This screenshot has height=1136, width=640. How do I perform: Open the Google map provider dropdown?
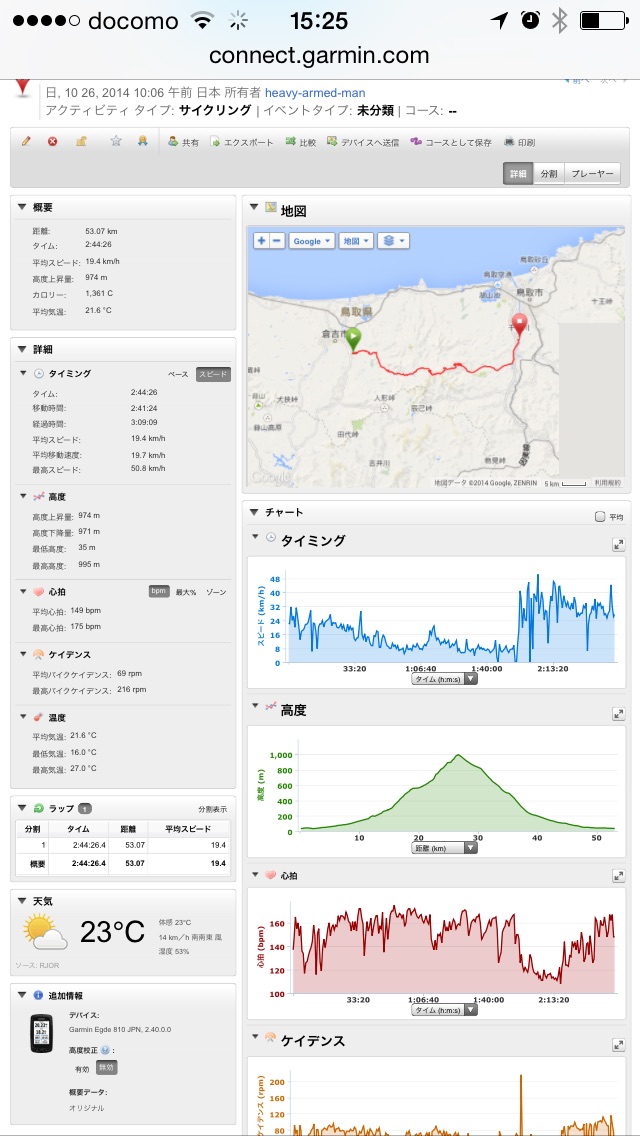pyautogui.click(x=311, y=241)
